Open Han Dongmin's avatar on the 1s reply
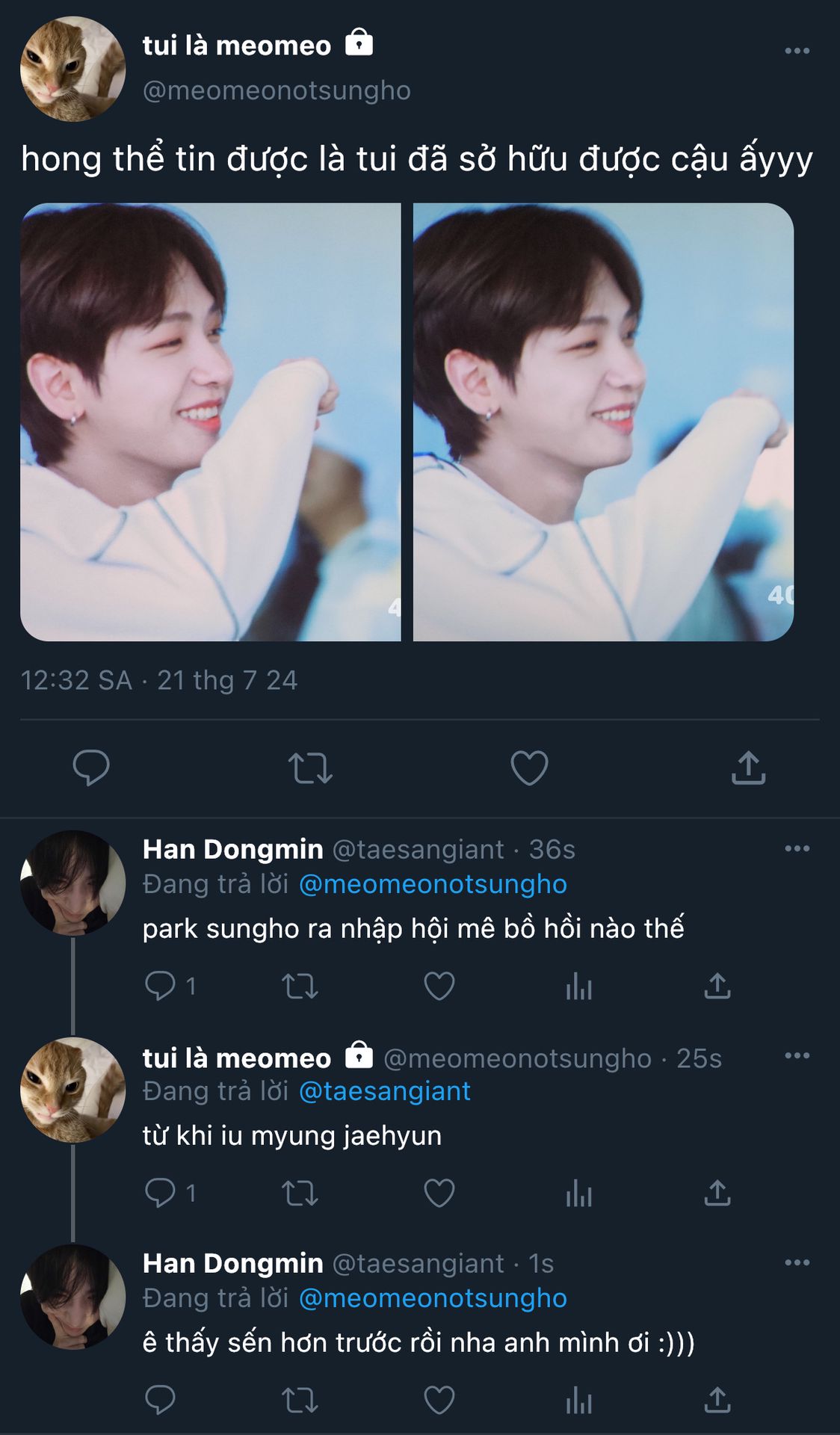This screenshot has height=1435, width=840. pos(72,1297)
